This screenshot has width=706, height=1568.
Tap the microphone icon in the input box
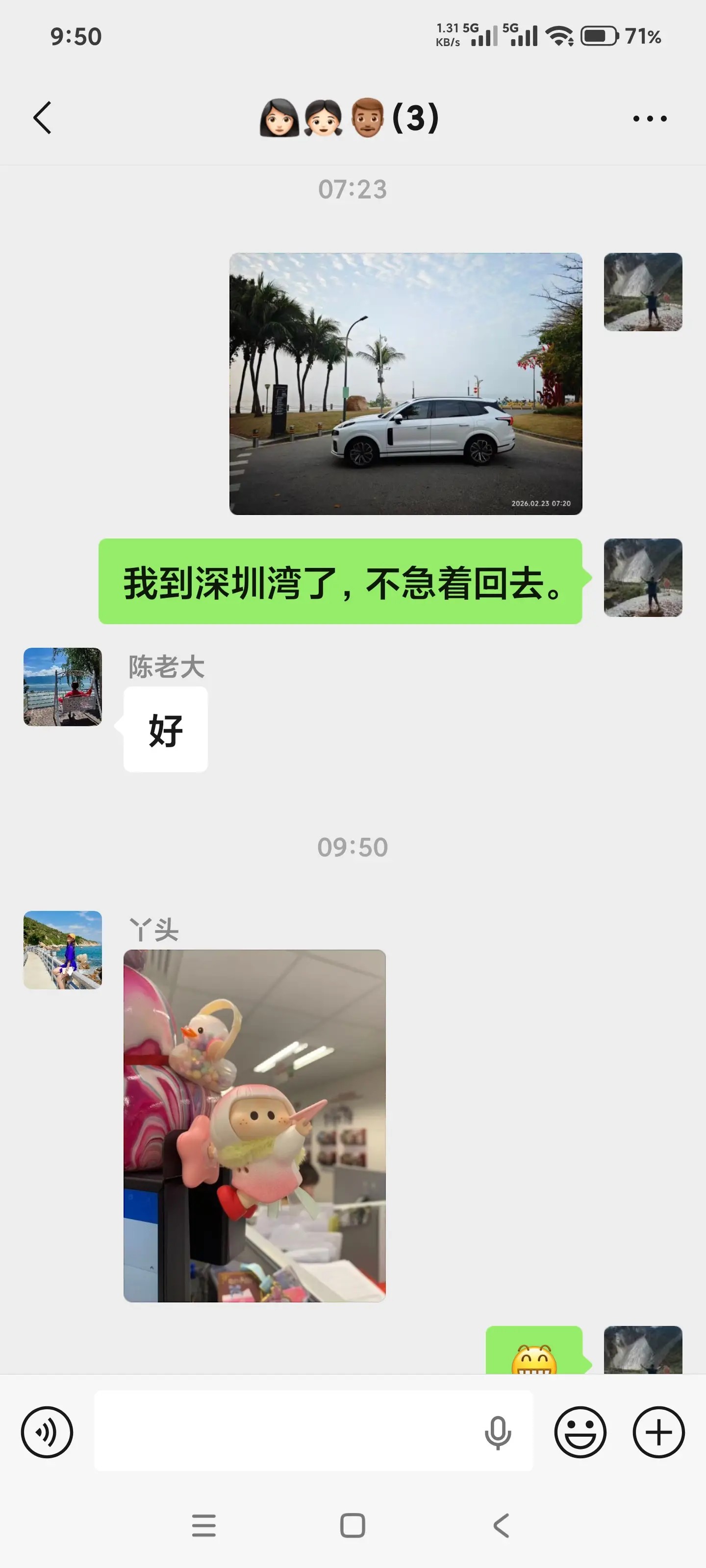(x=498, y=1432)
